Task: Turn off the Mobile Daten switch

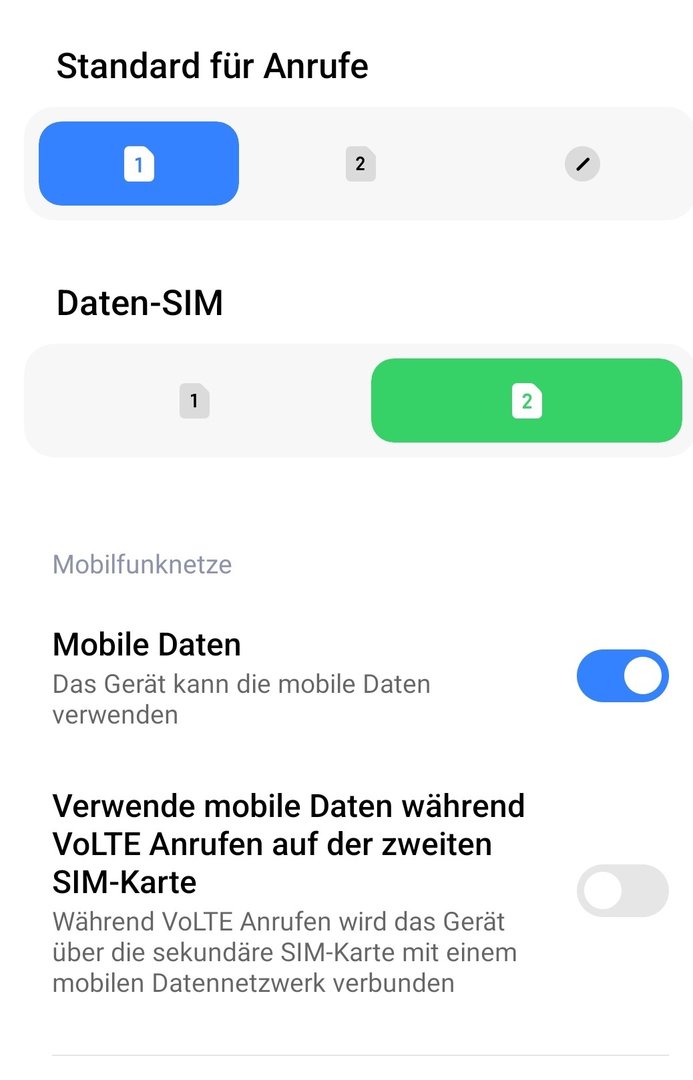Action: pyautogui.click(x=622, y=676)
